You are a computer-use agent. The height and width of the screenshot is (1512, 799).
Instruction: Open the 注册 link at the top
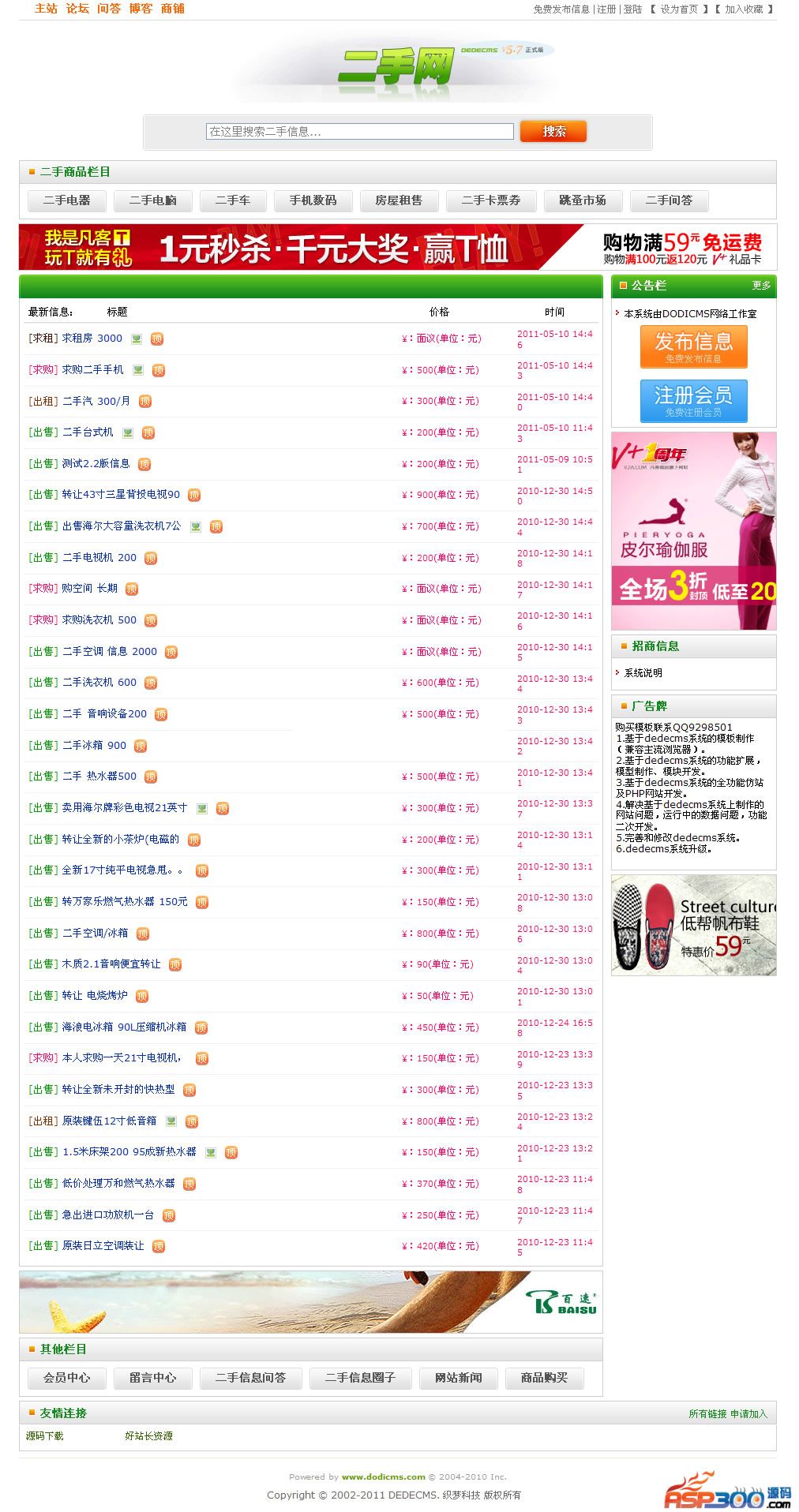click(x=606, y=9)
